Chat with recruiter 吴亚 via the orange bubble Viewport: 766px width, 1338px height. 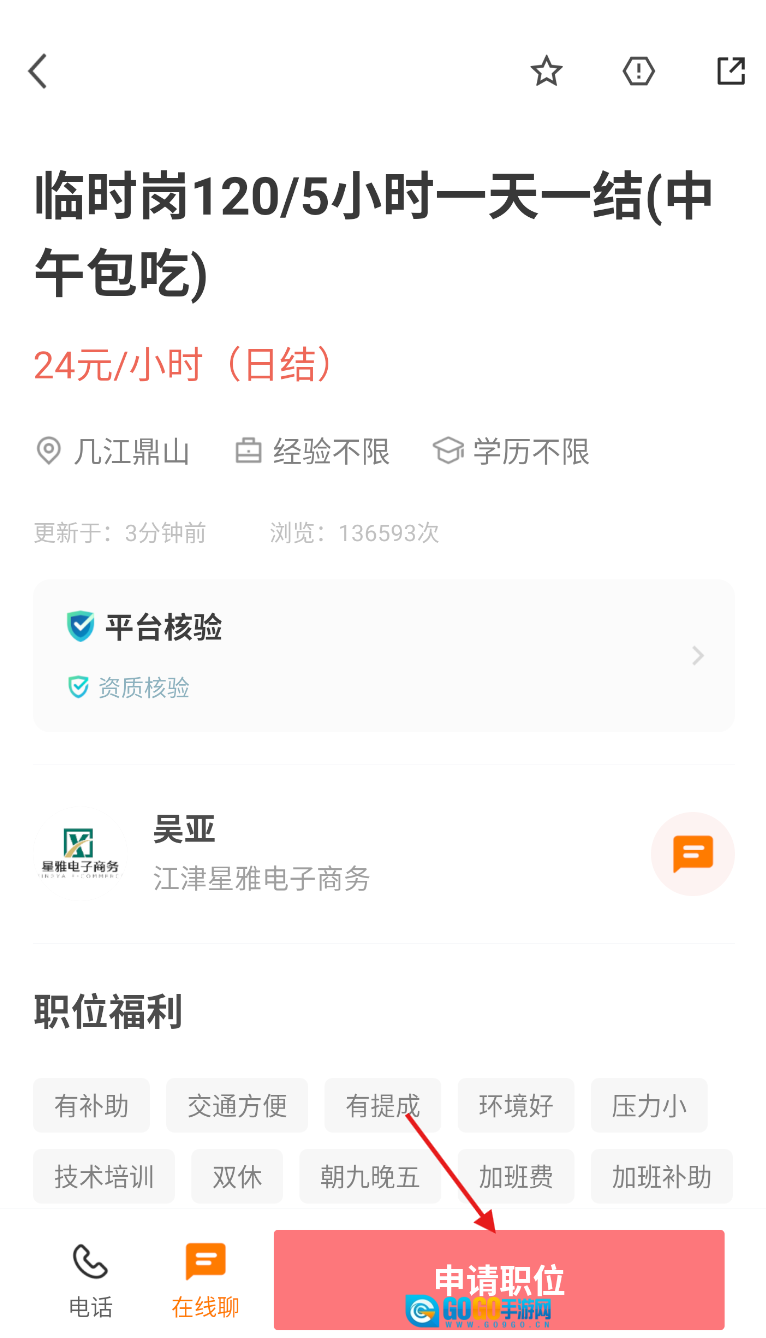[692, 854]
